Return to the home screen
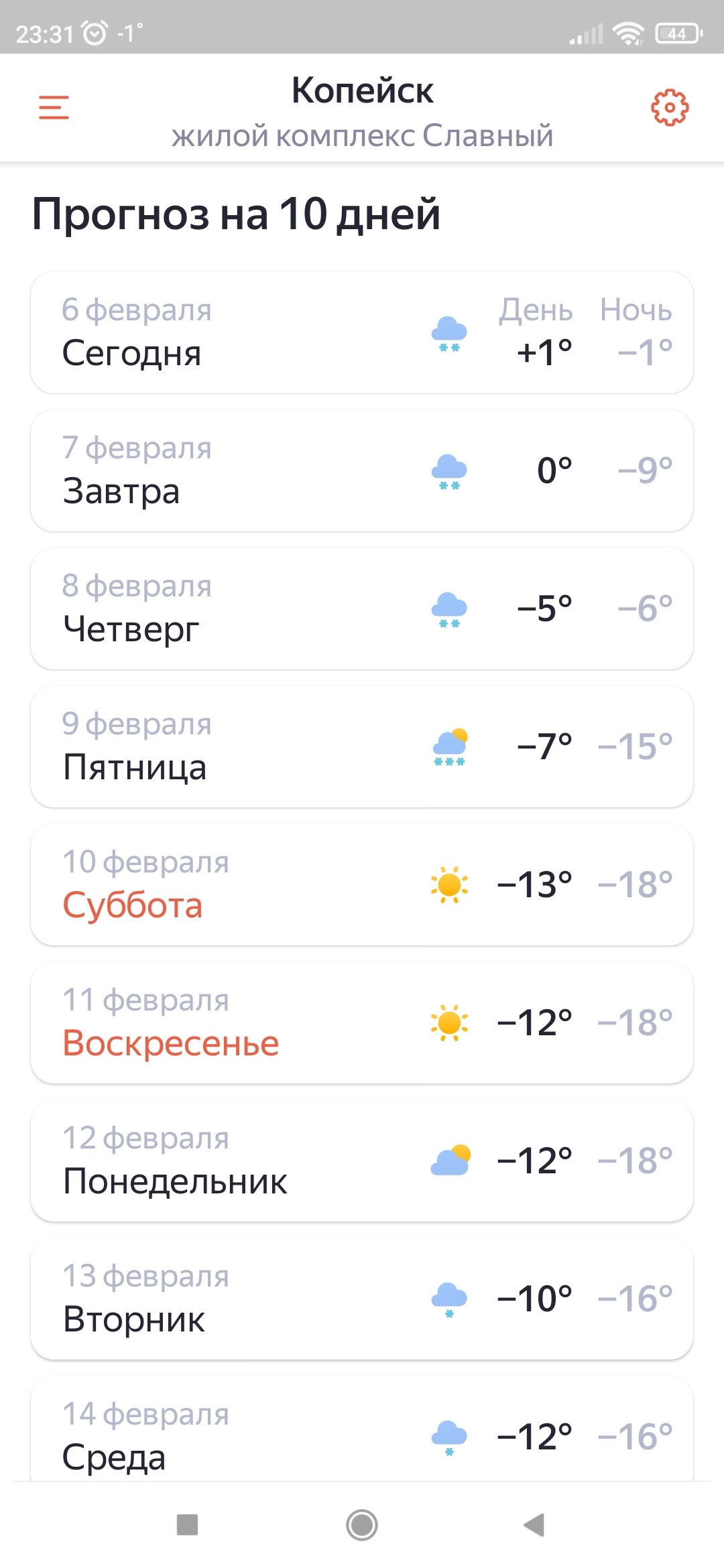724x1568 pixels. coord(362,1525)
